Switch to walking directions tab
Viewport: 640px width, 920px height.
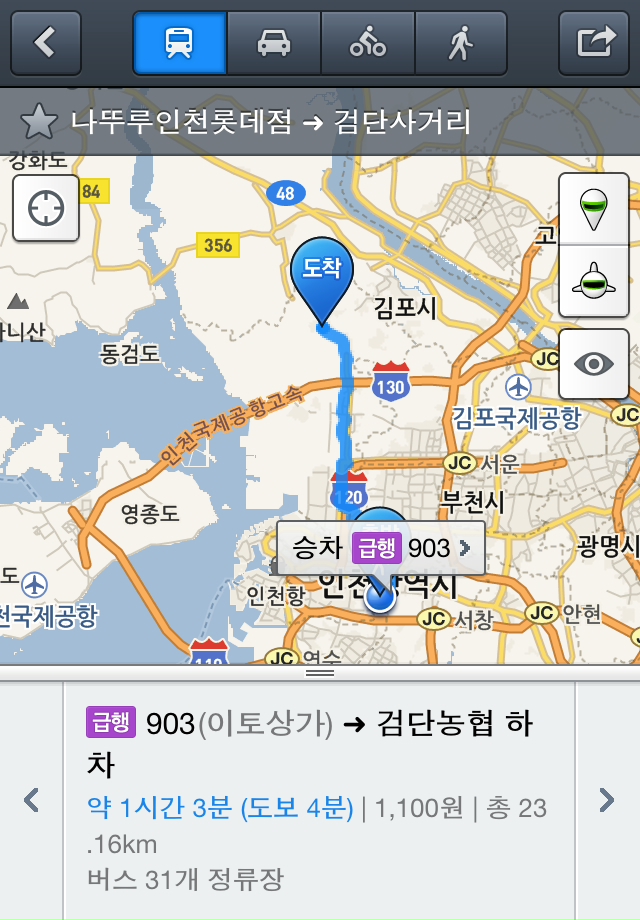pos(460,43)
